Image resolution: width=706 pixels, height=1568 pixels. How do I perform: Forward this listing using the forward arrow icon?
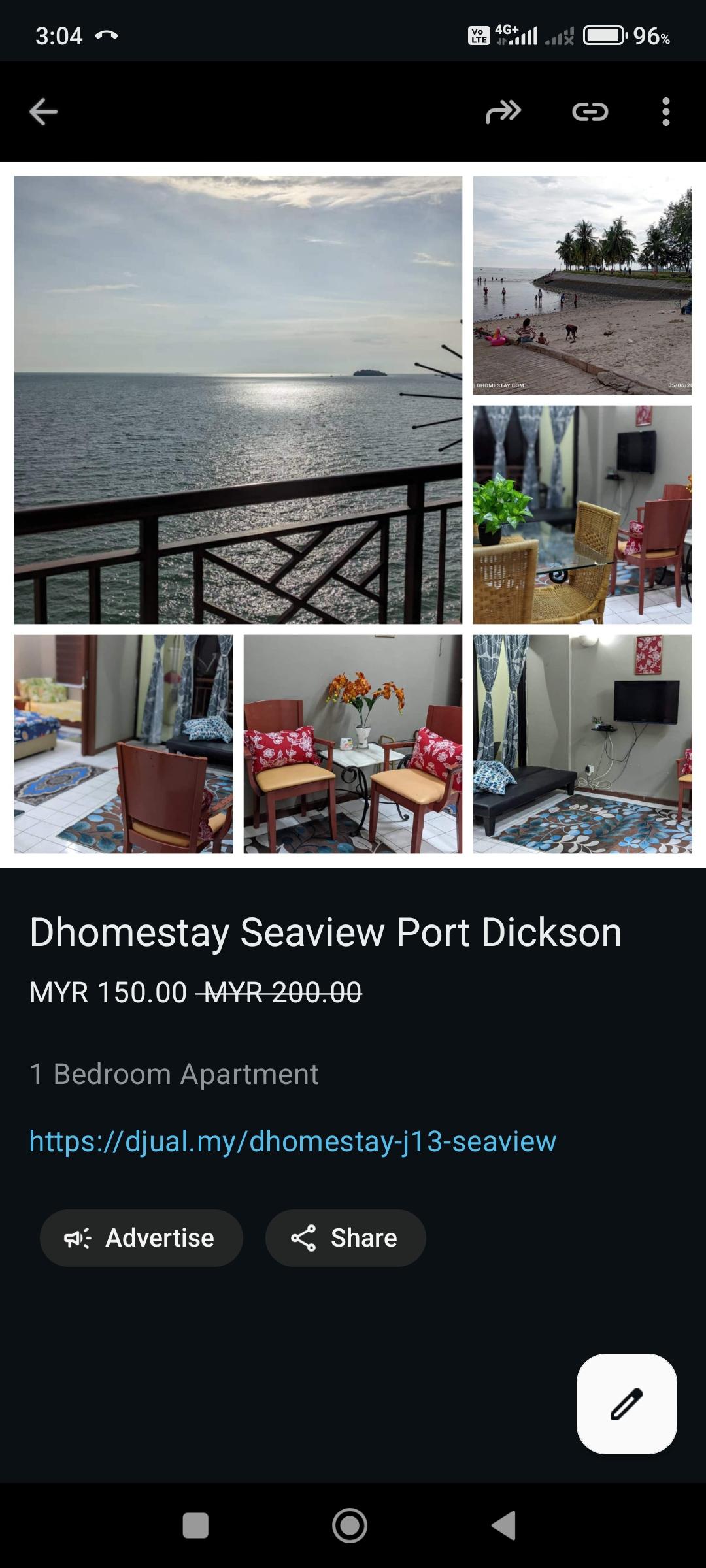pyautogui.click(x=502, y=111)
